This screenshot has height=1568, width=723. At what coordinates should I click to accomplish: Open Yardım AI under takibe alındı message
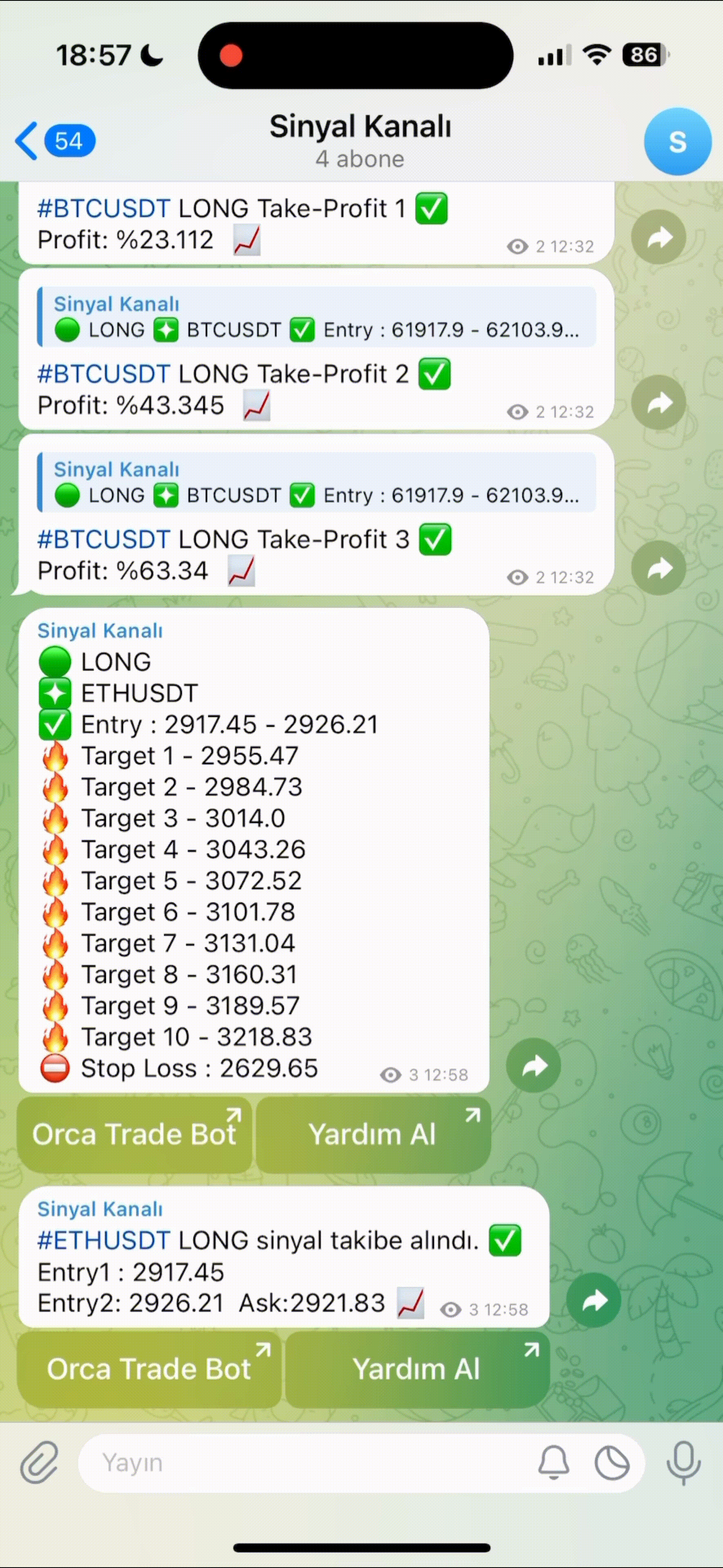click(417, 1370)
